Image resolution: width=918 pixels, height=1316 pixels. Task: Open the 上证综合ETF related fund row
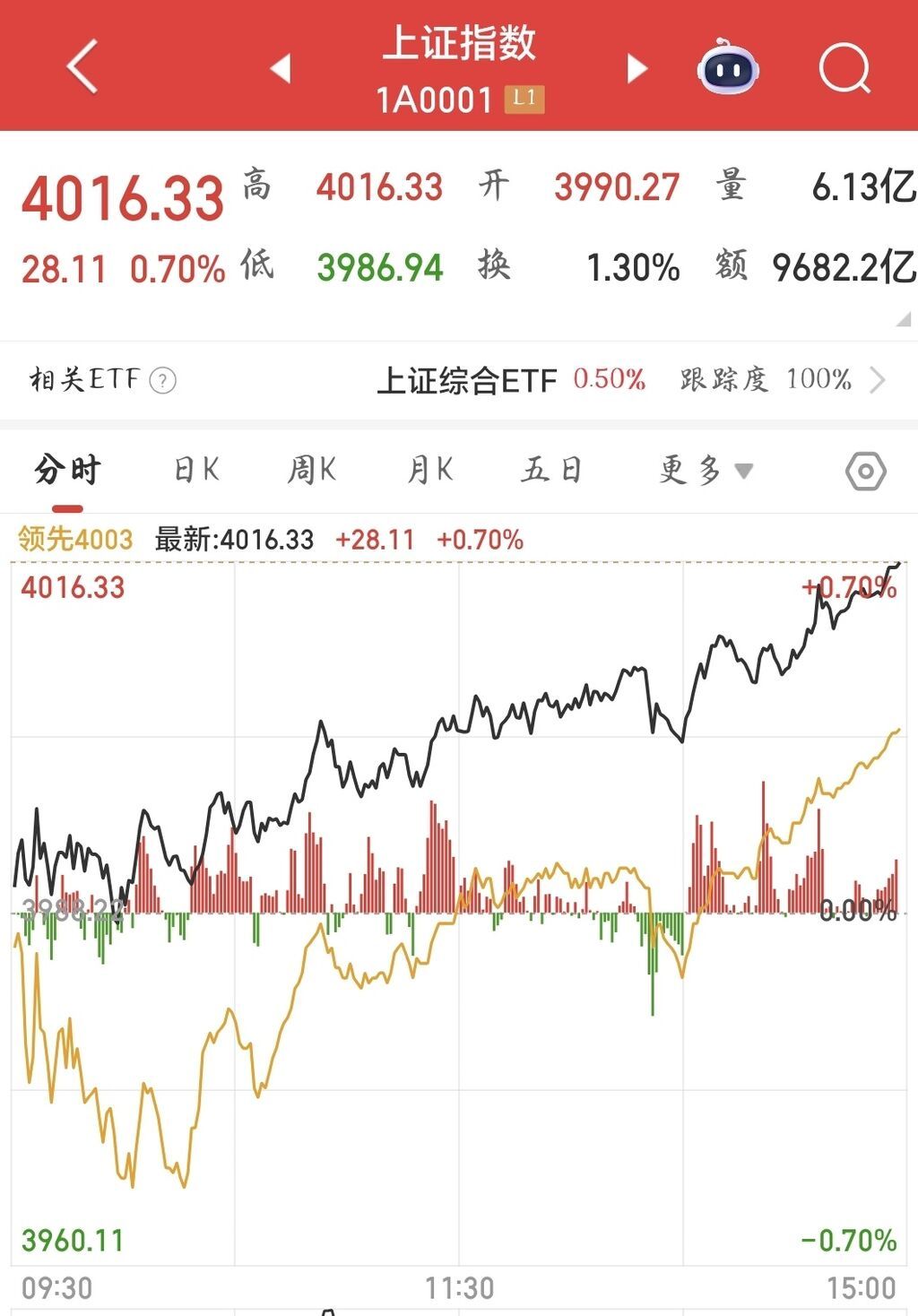628,380
